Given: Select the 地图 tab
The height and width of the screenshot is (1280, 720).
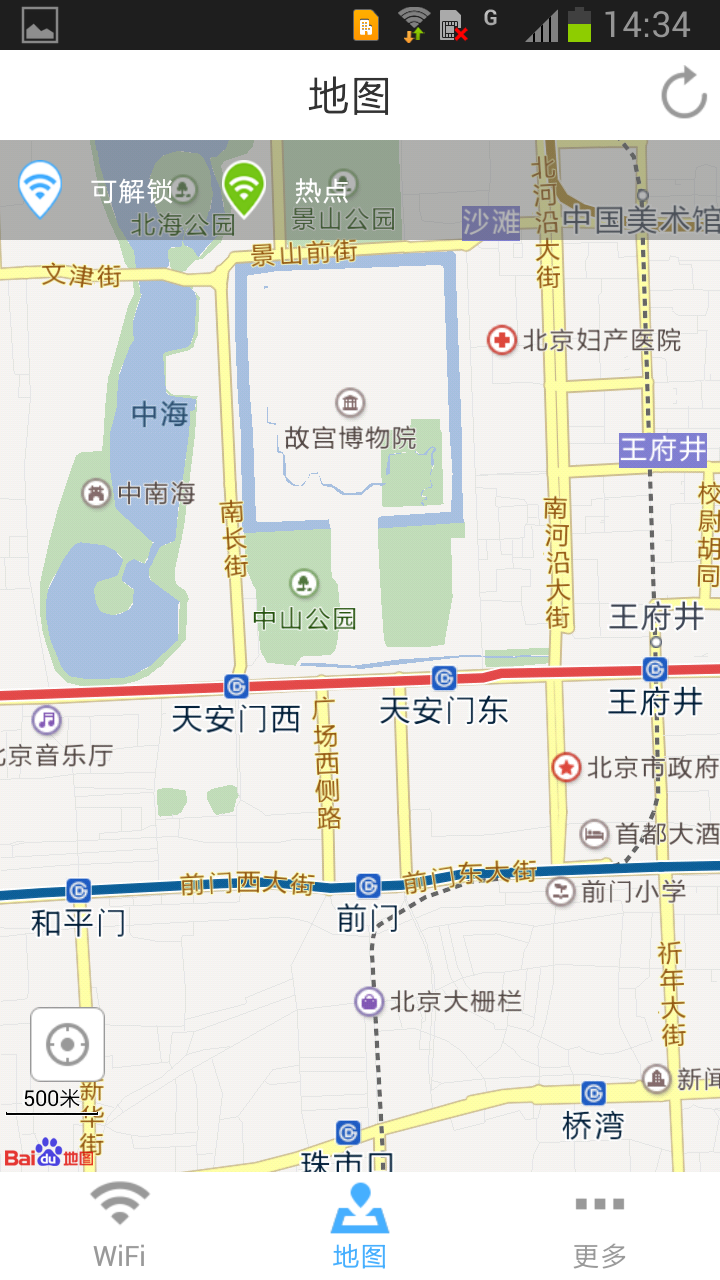Looking at the screenshot, I should click(360, 1226).
